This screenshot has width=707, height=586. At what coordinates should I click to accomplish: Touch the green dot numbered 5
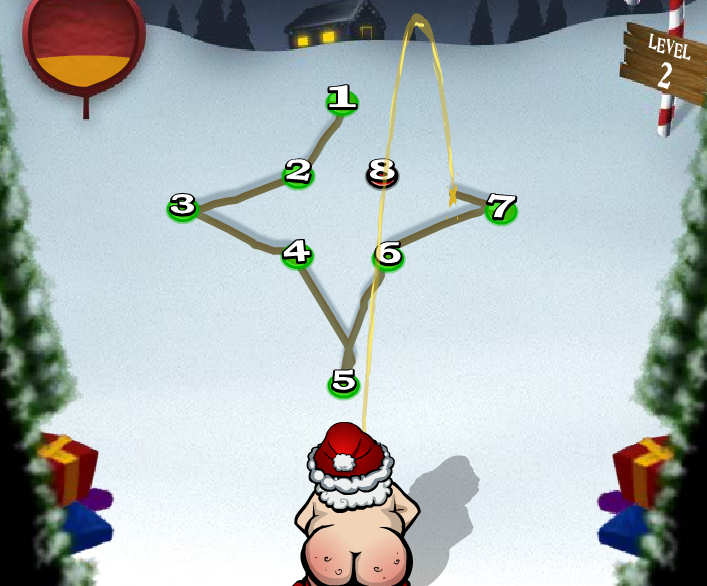click(x=343, y=383)
